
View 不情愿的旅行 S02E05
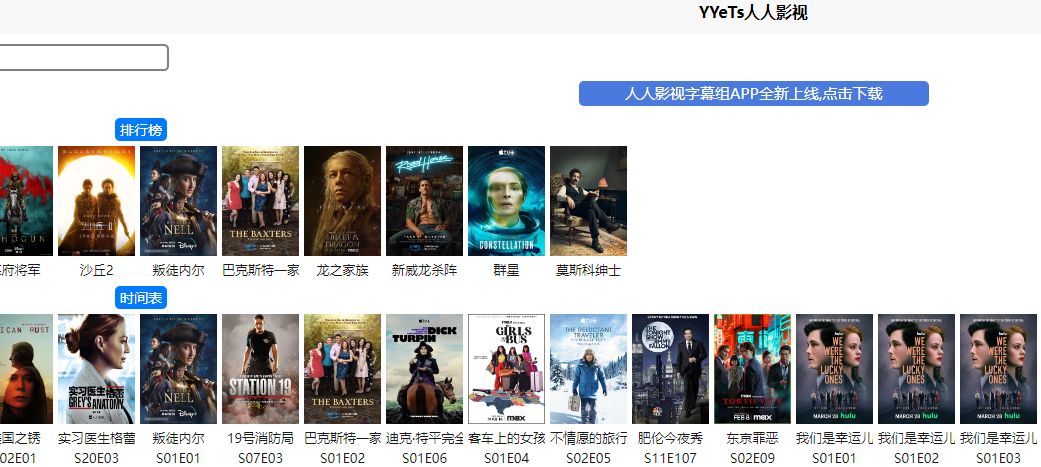point(588,369)
